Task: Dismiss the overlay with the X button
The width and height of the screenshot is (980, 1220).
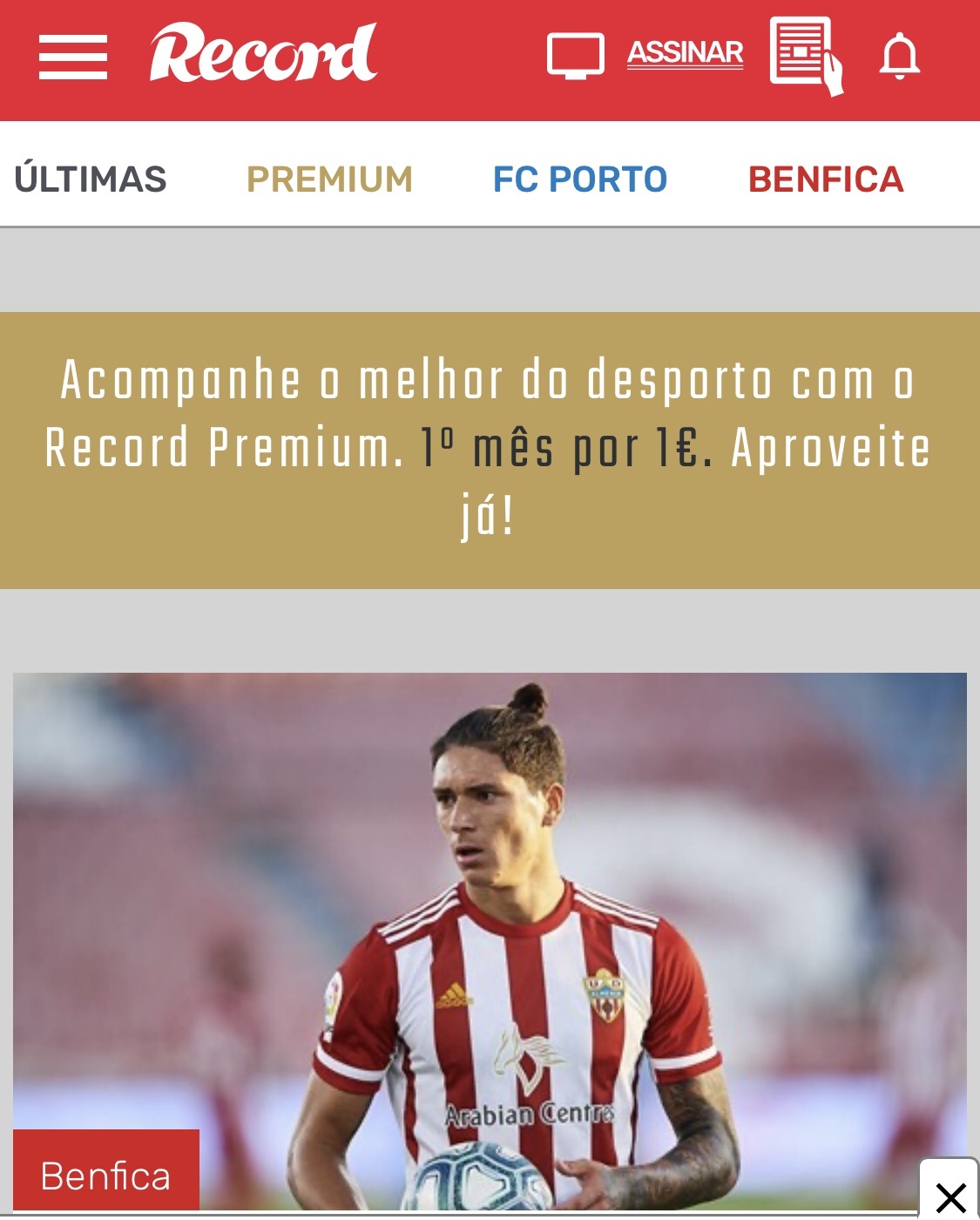Action: [x=950, y=1196]
